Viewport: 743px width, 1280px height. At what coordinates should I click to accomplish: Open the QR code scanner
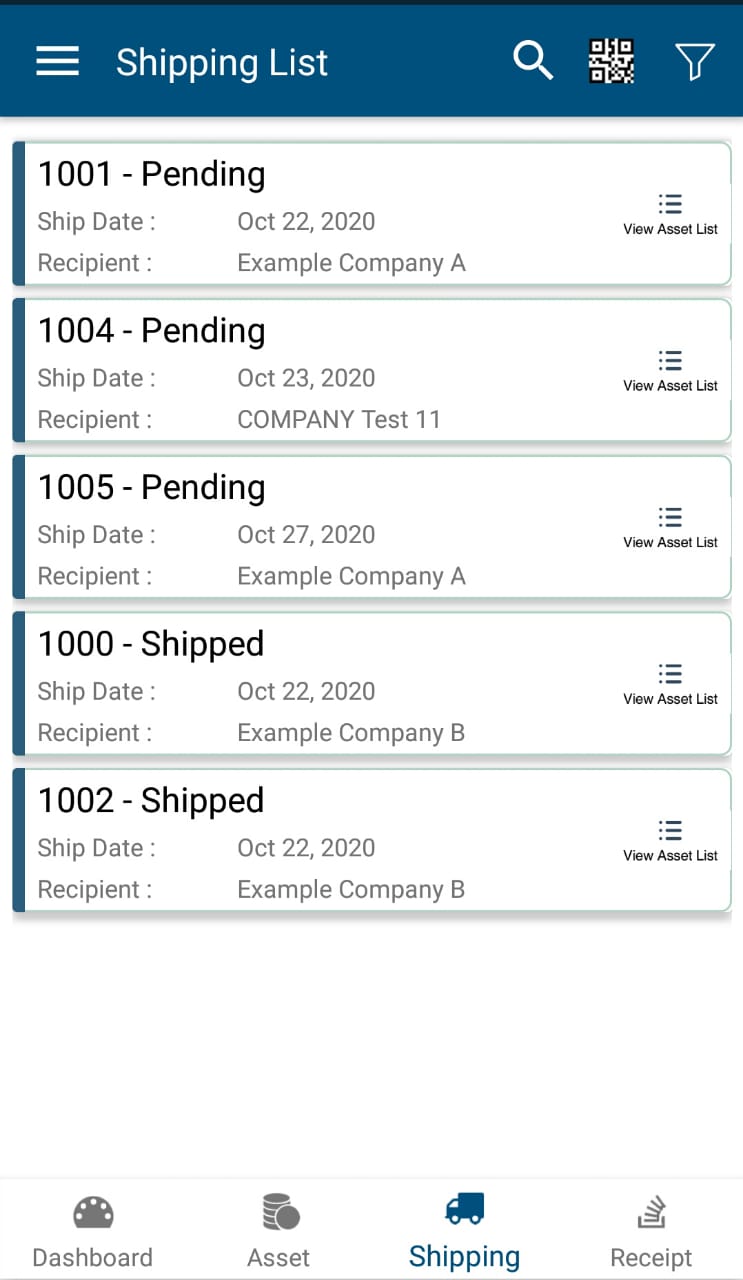(611, 60)
